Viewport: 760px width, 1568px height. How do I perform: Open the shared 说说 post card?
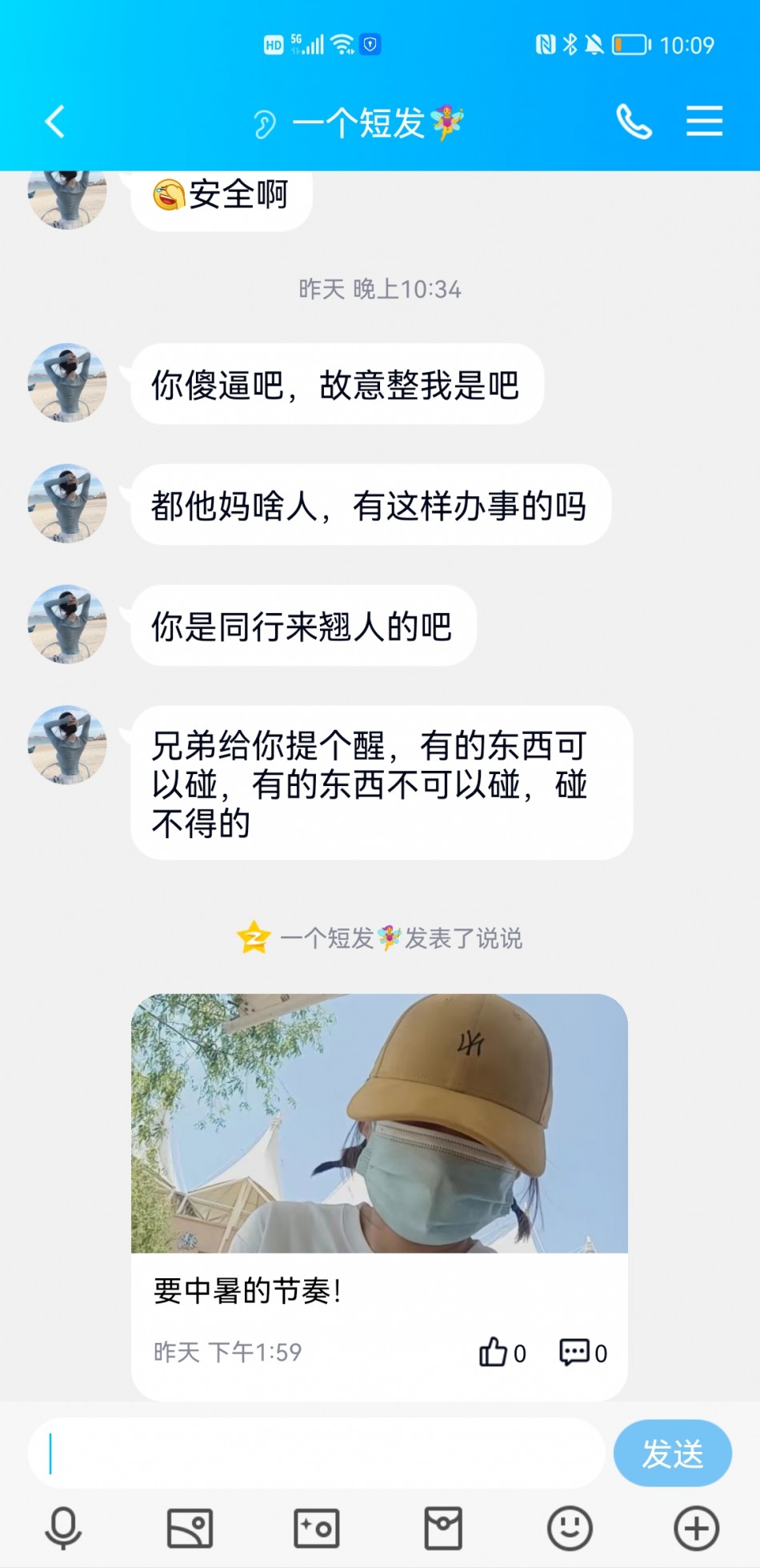click(x=379, y=1197)
